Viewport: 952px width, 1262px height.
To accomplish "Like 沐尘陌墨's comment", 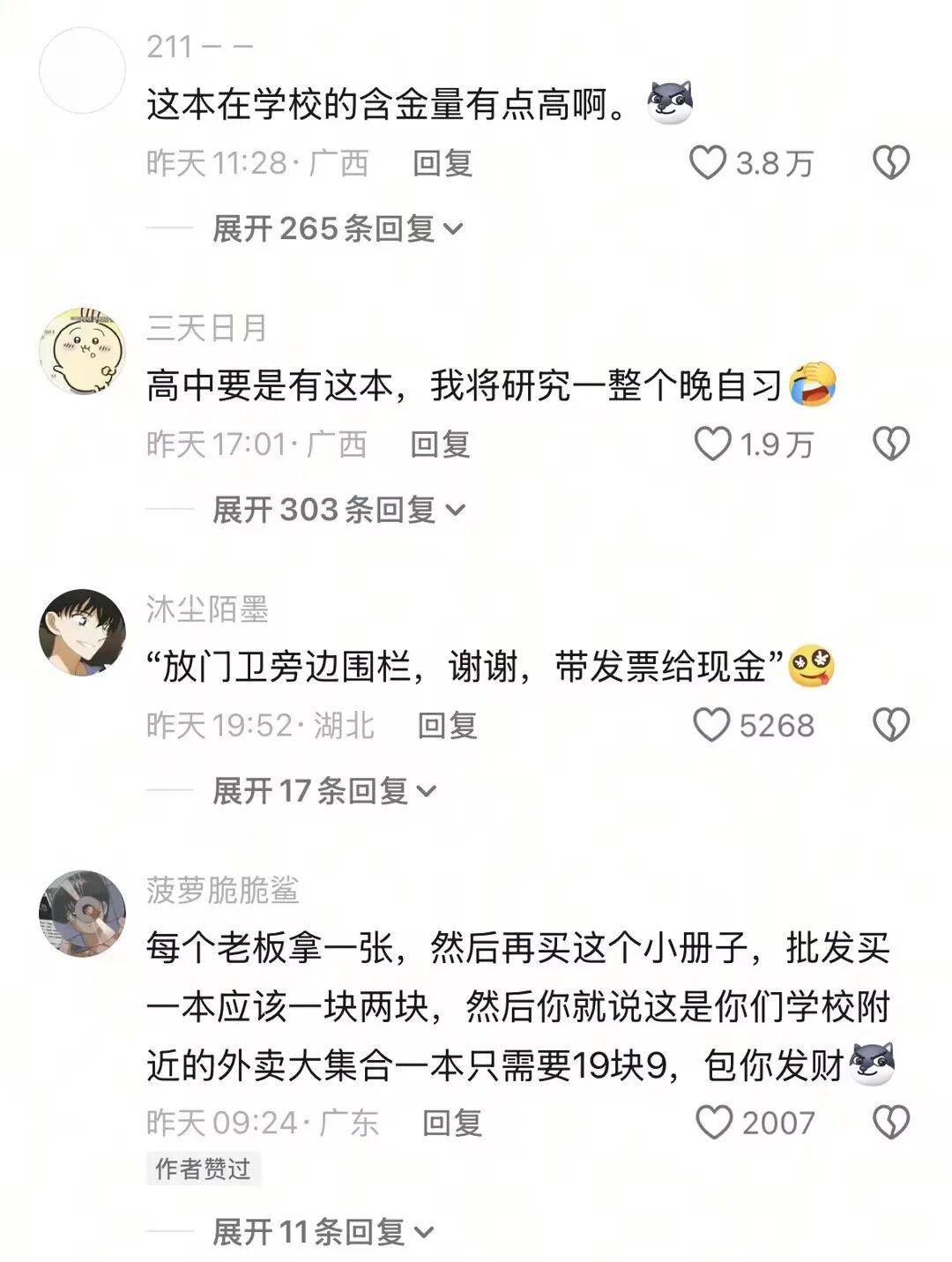I will (x=711, y=725).
